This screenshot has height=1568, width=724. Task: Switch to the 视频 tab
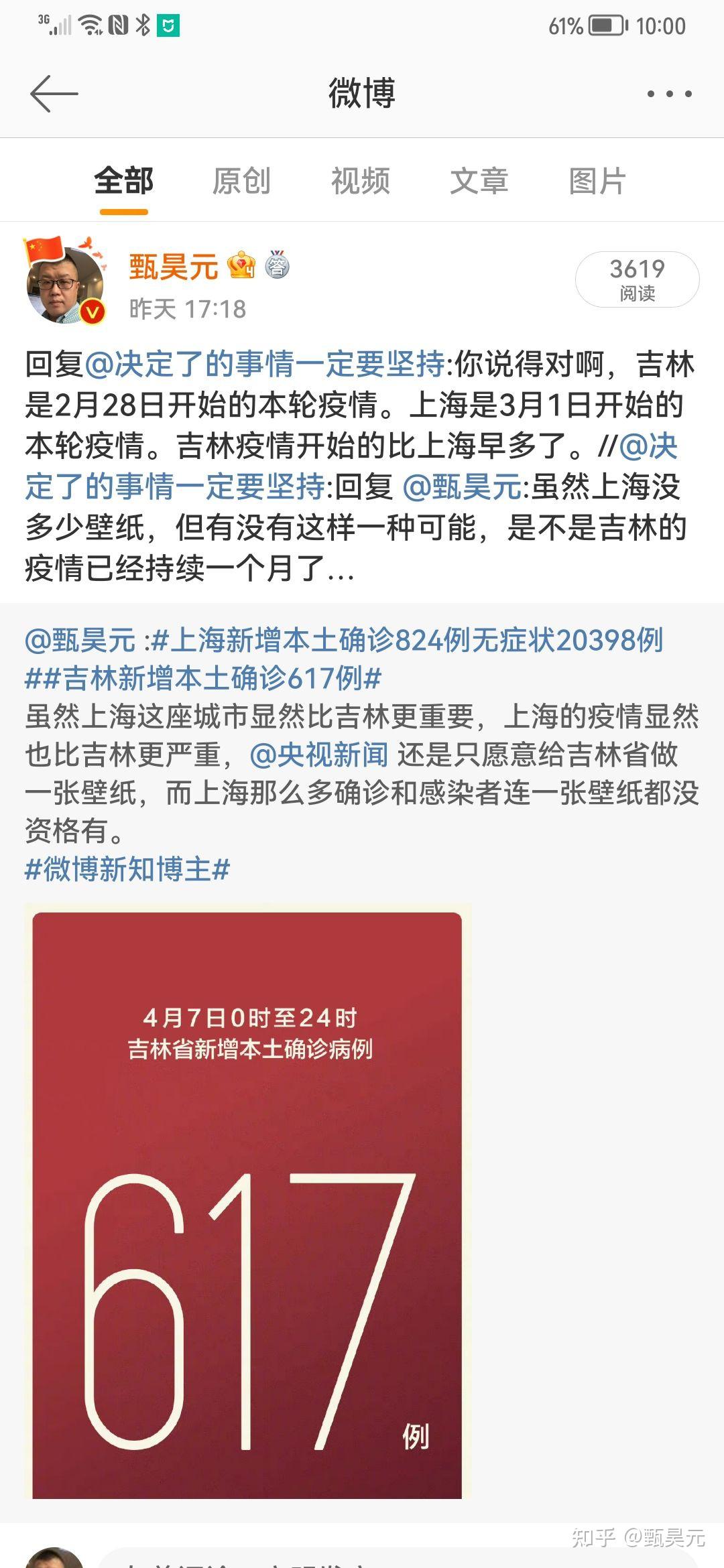(361, 181)
